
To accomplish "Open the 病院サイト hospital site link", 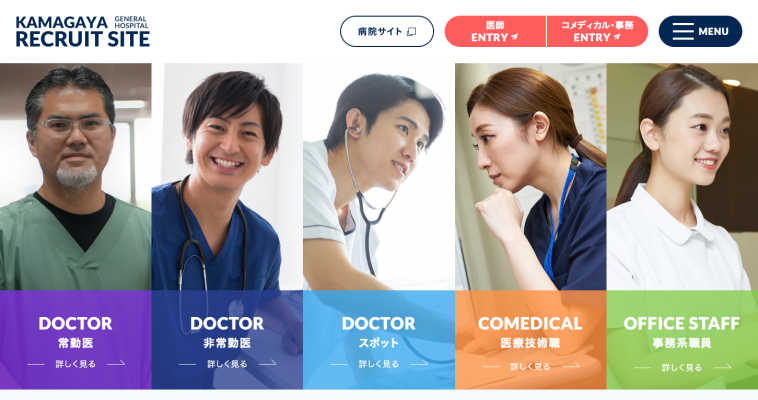I will point(387,31).
